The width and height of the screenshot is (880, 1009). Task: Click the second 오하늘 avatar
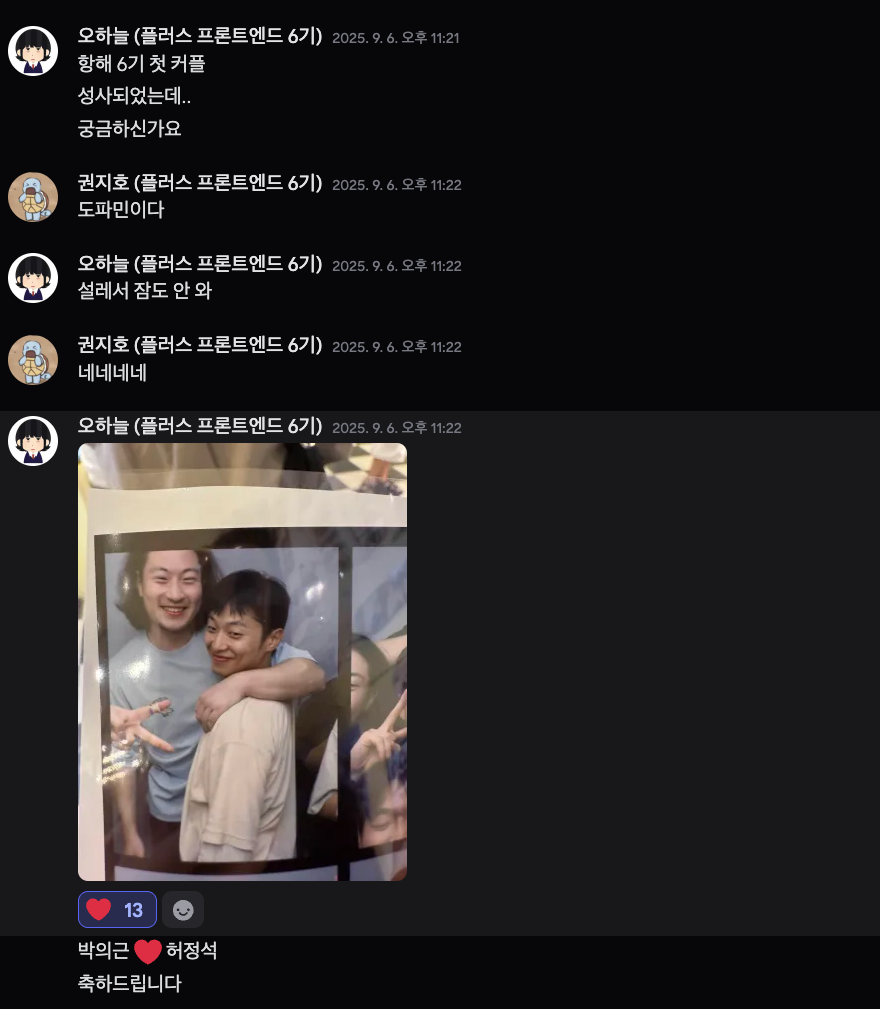33,278
